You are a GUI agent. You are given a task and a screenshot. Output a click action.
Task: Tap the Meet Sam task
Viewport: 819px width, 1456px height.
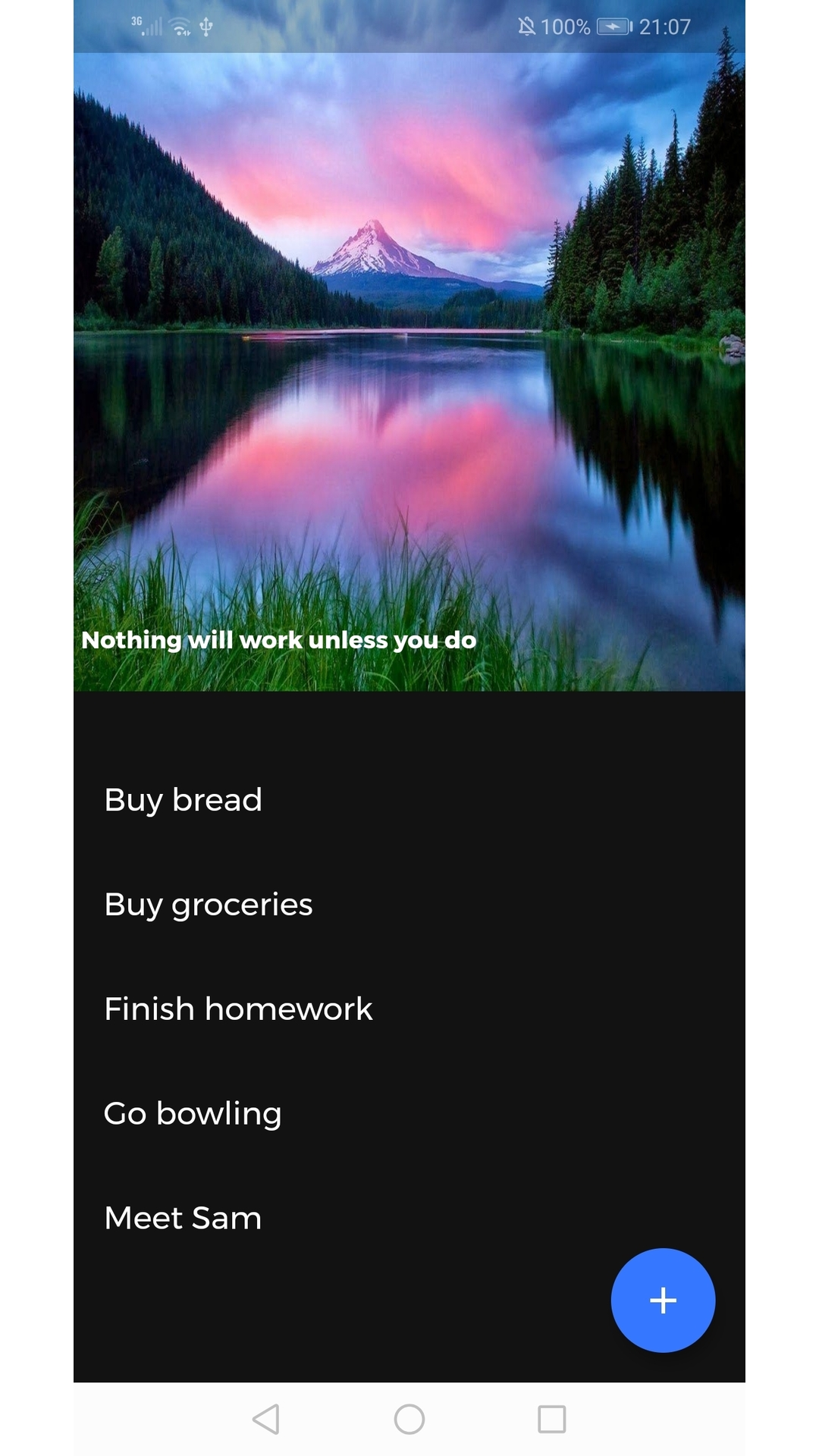coord(183,1219)
